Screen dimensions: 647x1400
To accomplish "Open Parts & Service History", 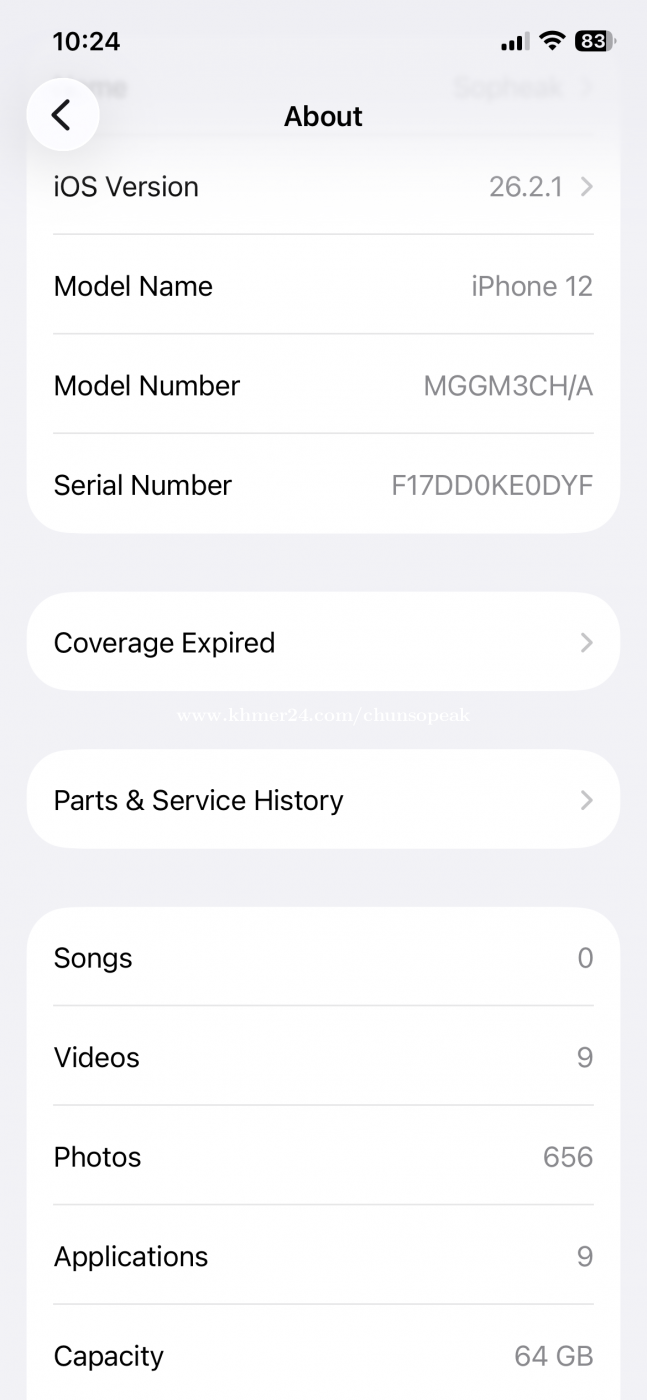I will tap(323, 800).
